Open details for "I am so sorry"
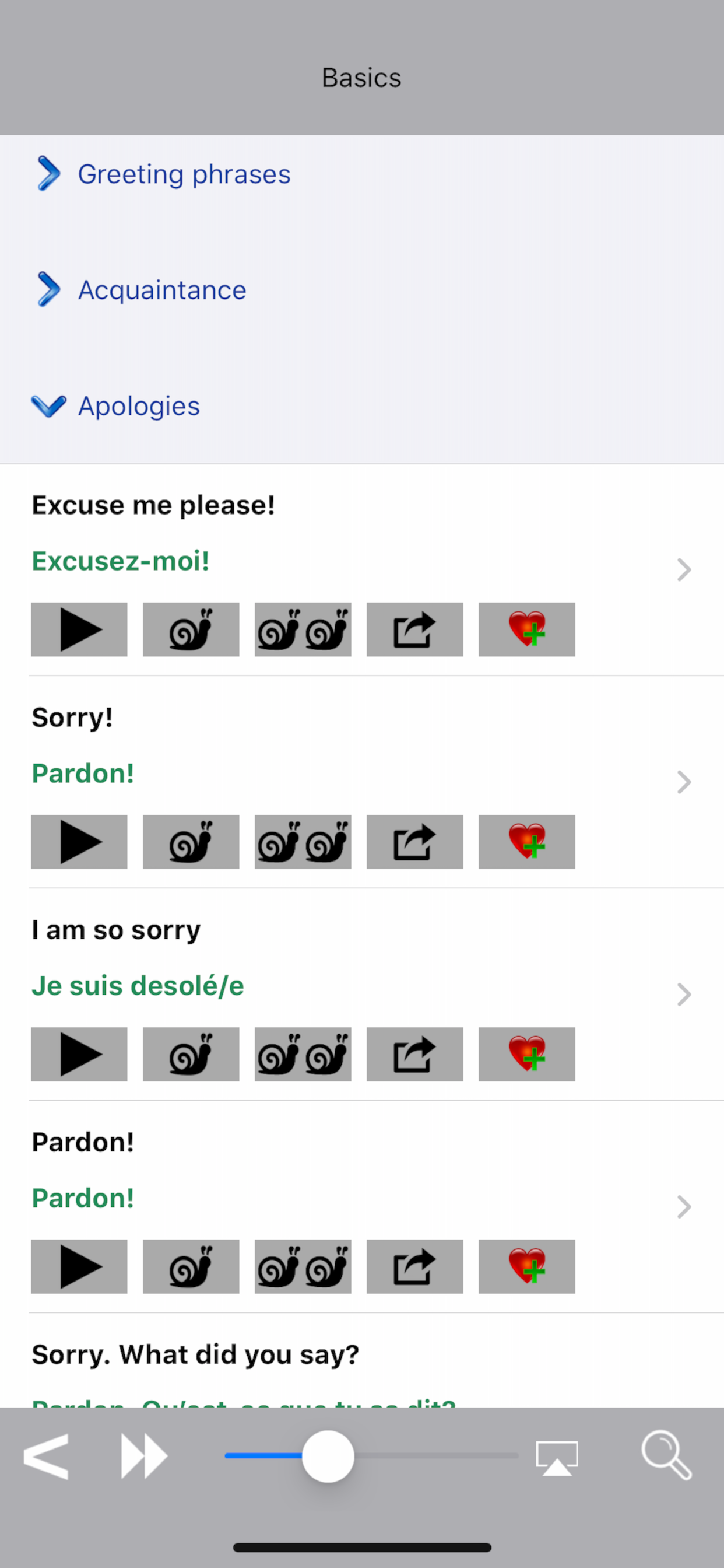724x1568 pixels. 684,995
